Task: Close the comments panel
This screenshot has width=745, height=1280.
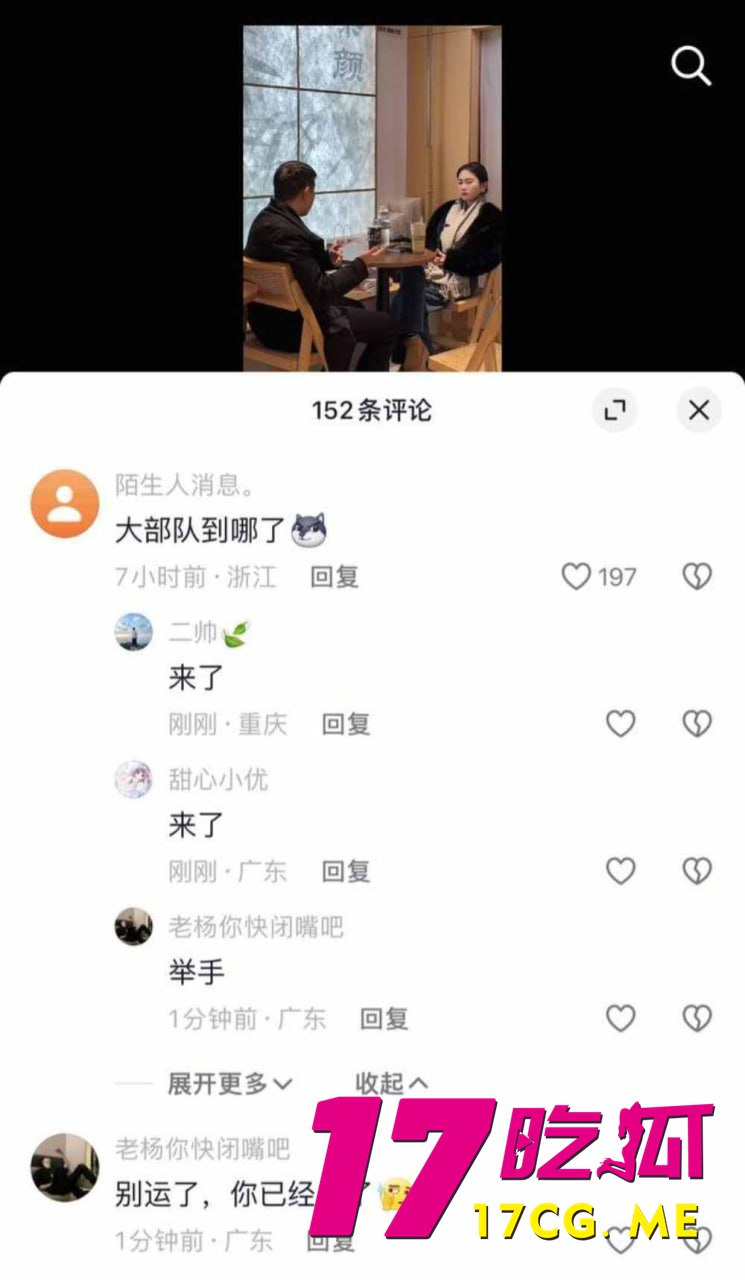Action: tap(699, 409)
